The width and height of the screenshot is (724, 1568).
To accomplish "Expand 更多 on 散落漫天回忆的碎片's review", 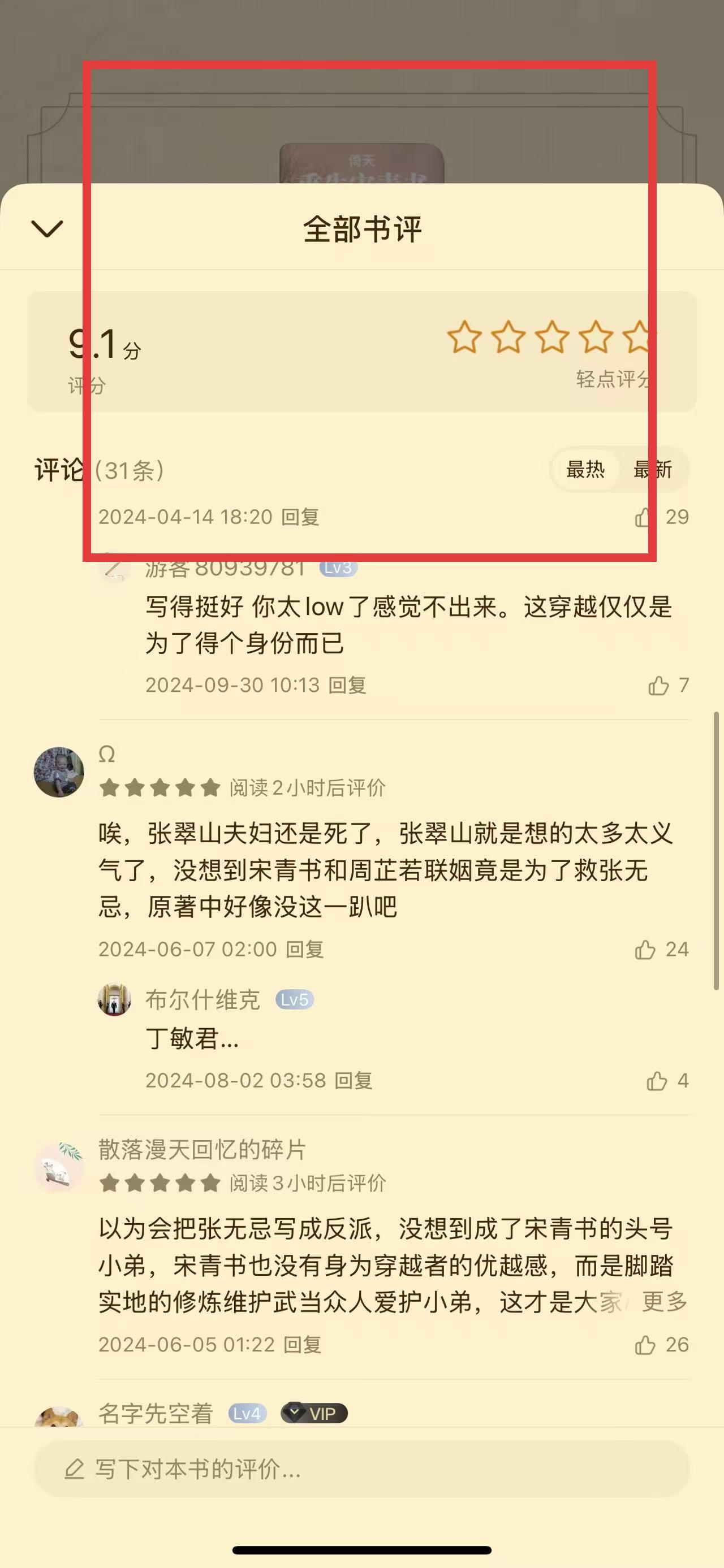I will 664,1302.
